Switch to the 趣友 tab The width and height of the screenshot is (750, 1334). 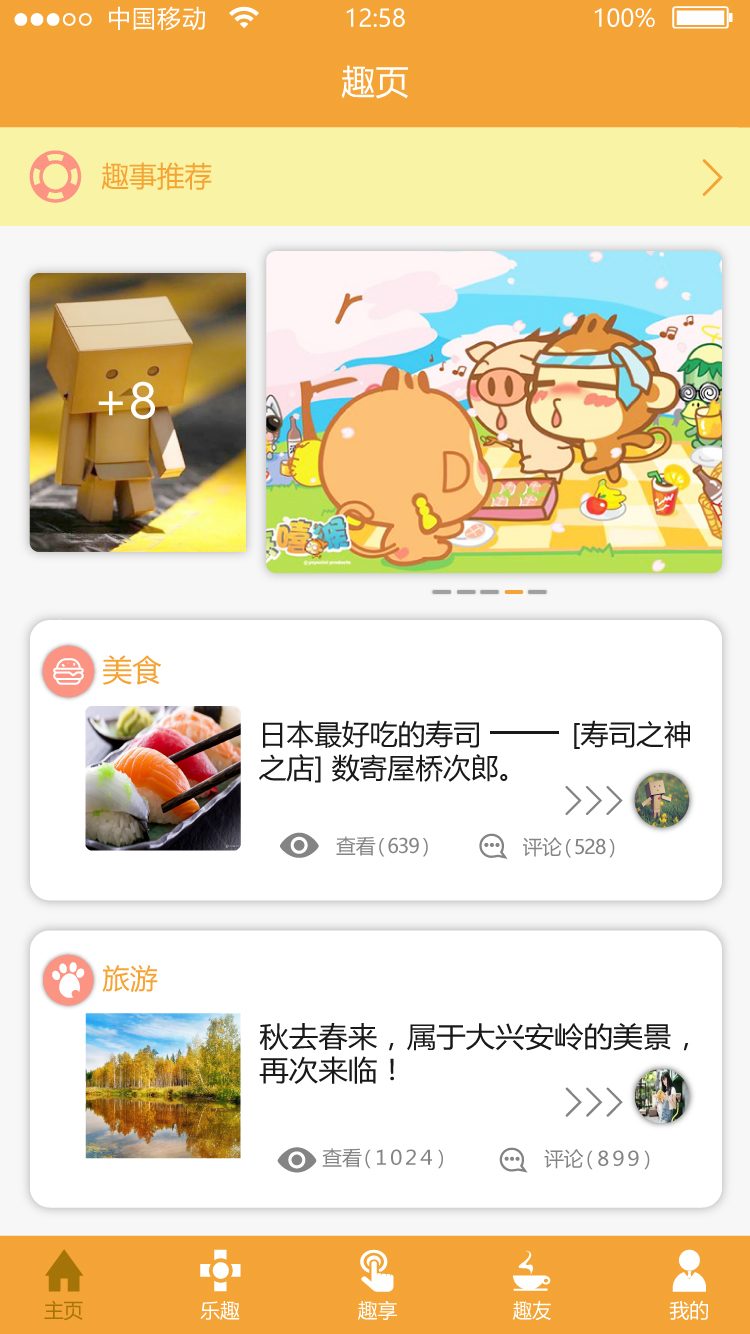[532, 1285]
